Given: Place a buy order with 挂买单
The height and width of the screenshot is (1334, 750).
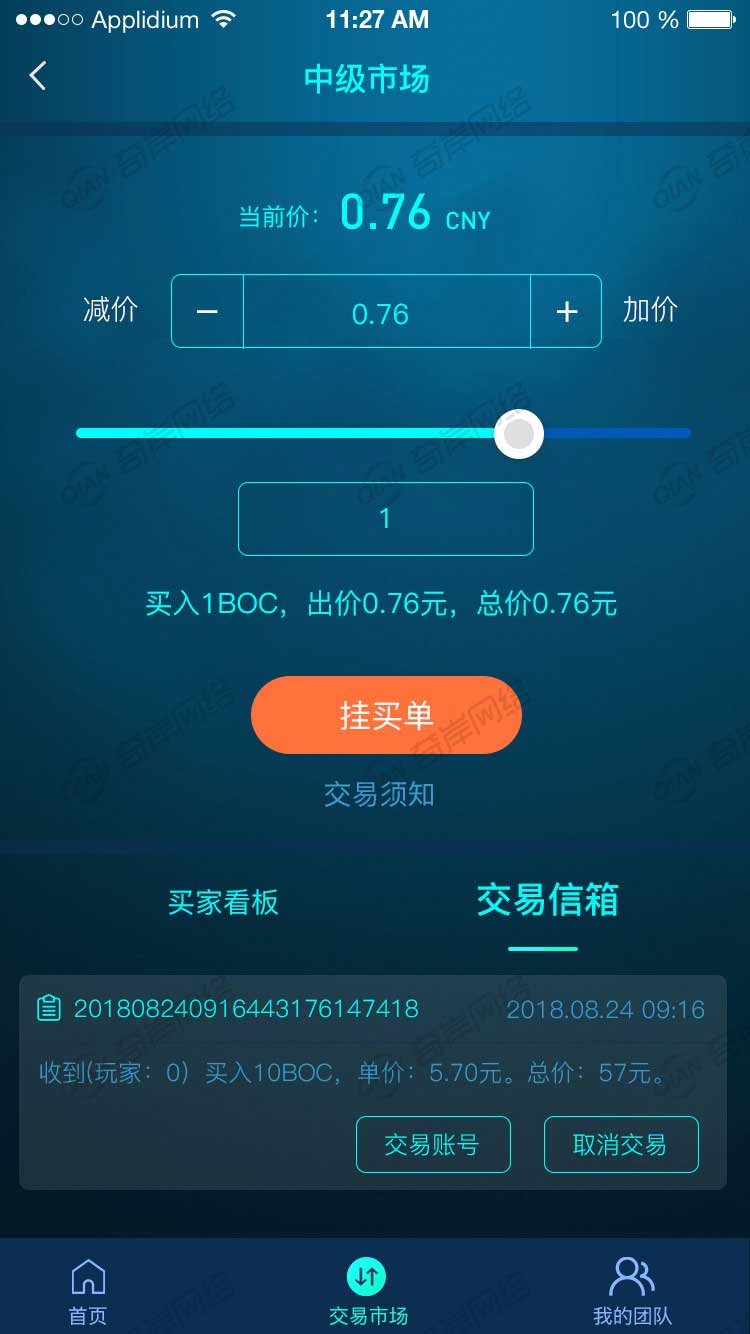Looking at the screenshot, I should (x=386, y=715).
